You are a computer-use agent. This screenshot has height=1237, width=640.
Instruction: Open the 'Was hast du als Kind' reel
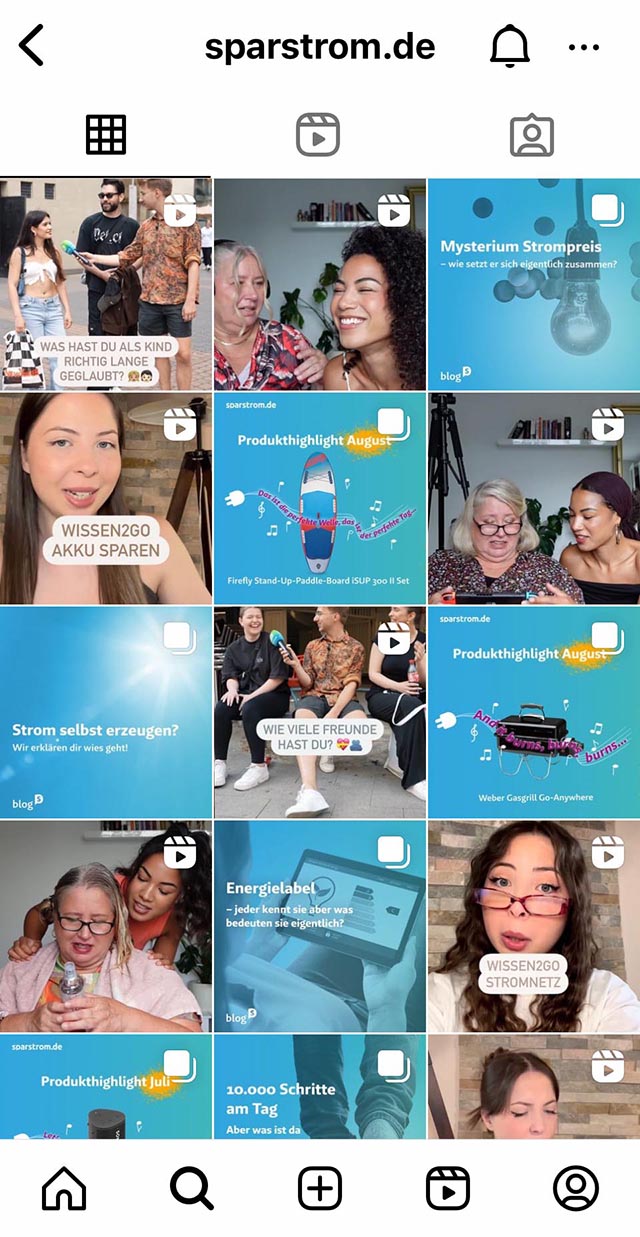106,284
